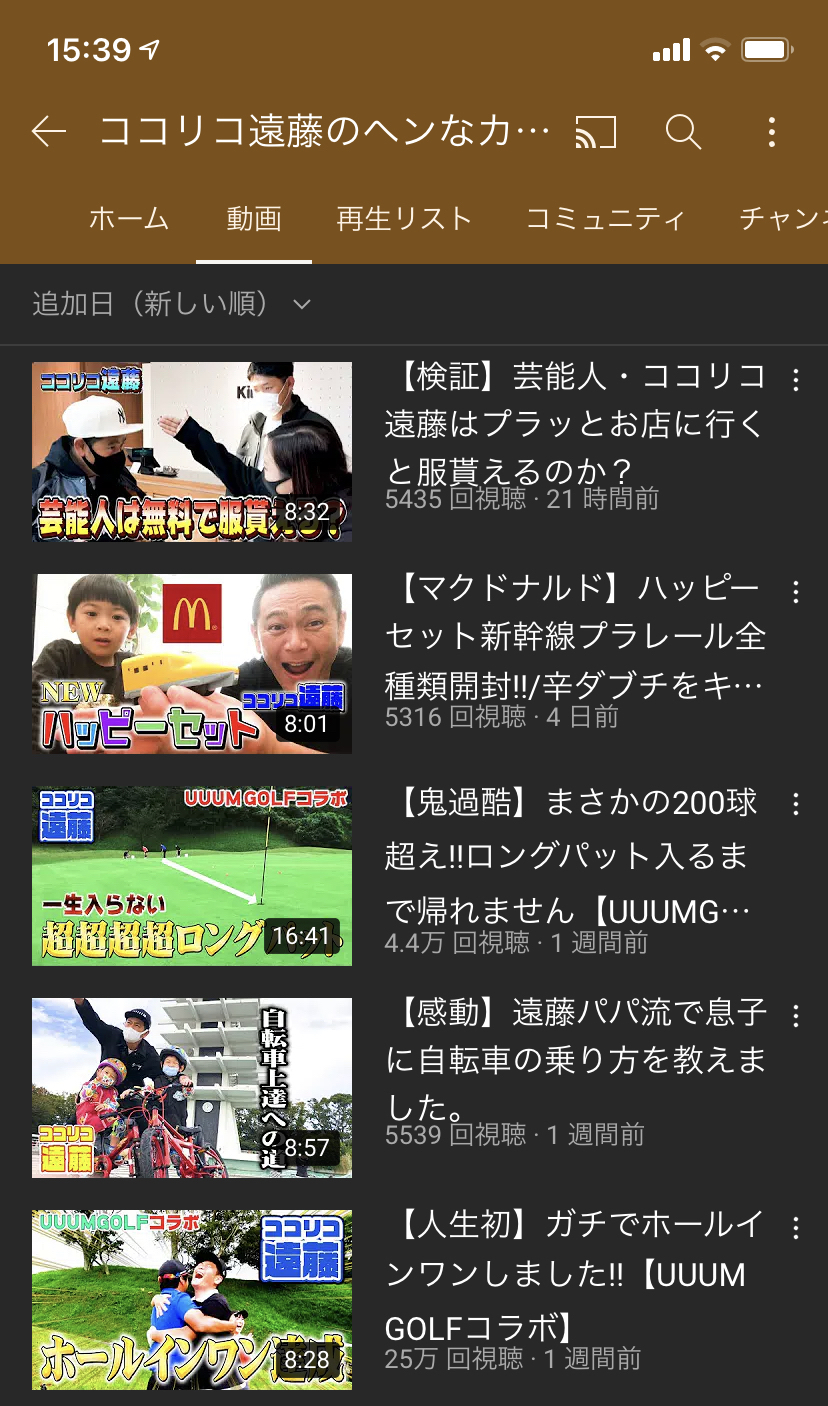Open options for the 【マクドナルド】 video
This screenshot has height=1406, width=828.
(796, 592)
